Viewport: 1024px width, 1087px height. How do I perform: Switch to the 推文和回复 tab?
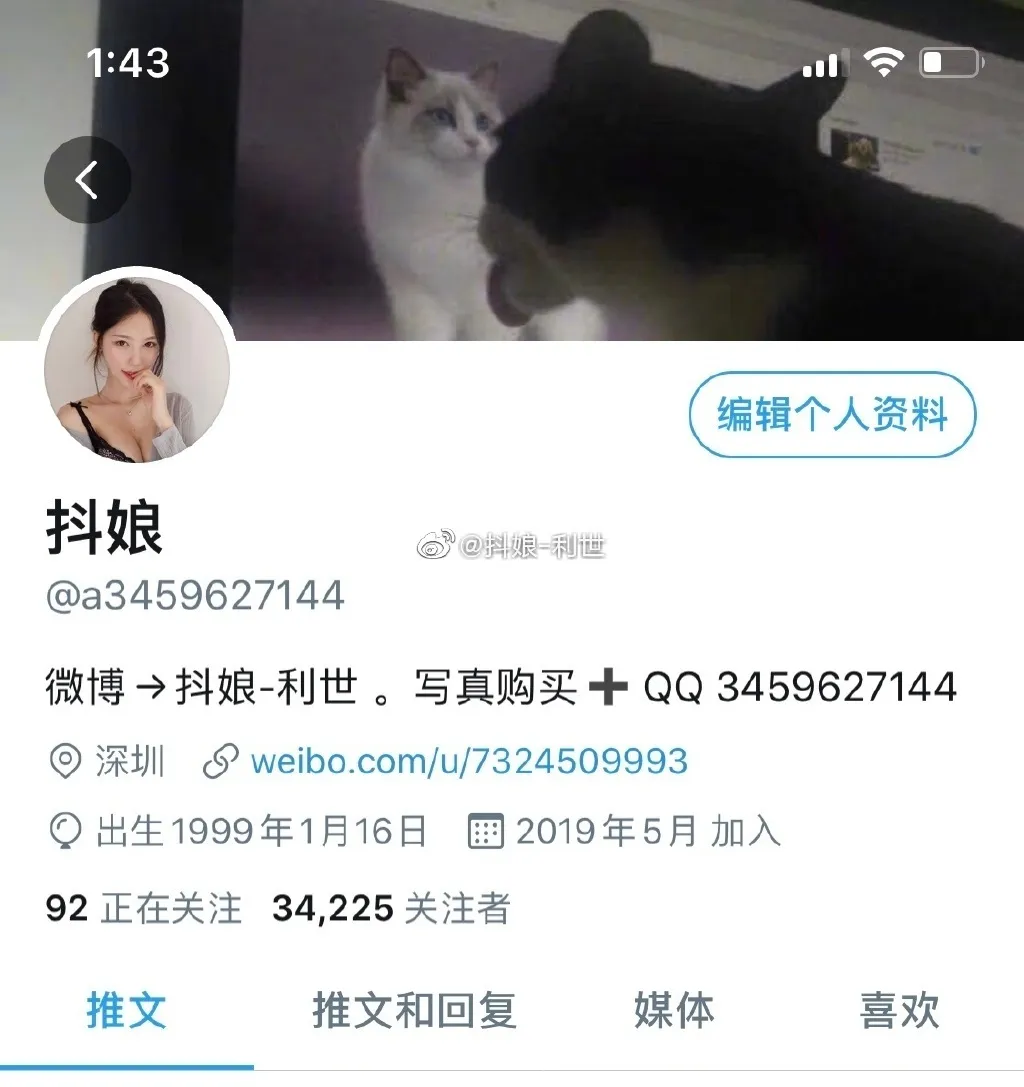coord(414,1010)
